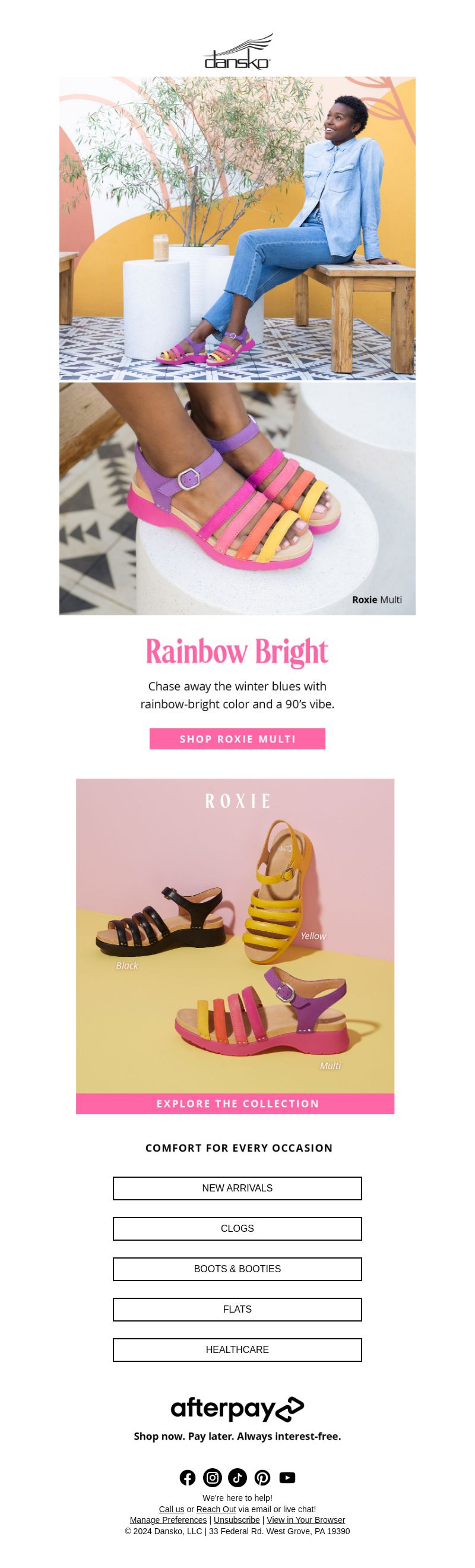Open Manage Preferences
Screen dimensions: 475x1568
click(x=168, y=1520)
